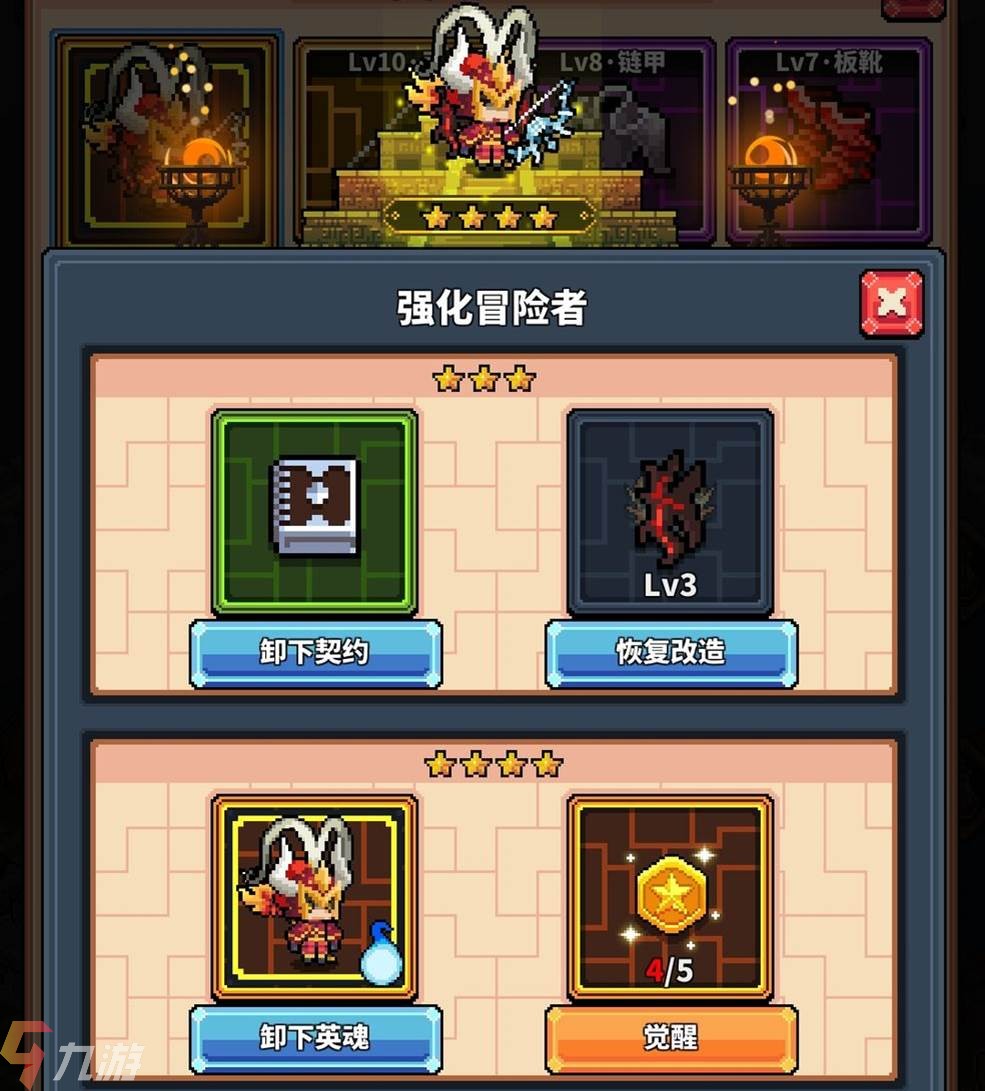Select the Lv7 板靴 equipment slot
Viewport: 985px width, 1091px height.
click(x=828, y=140)
